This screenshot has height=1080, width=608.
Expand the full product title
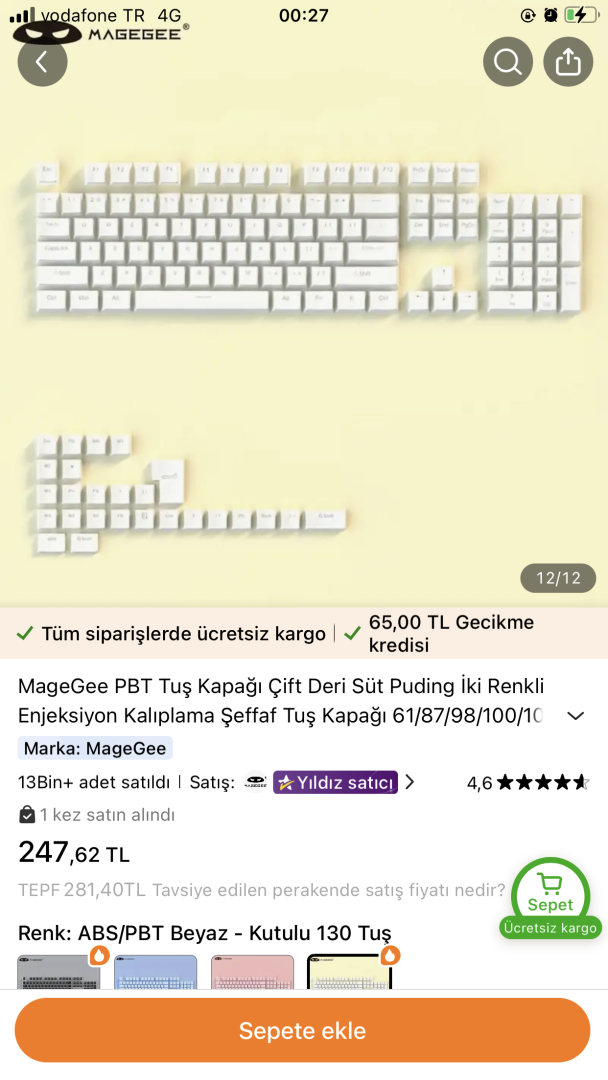[x=576, y=716]
